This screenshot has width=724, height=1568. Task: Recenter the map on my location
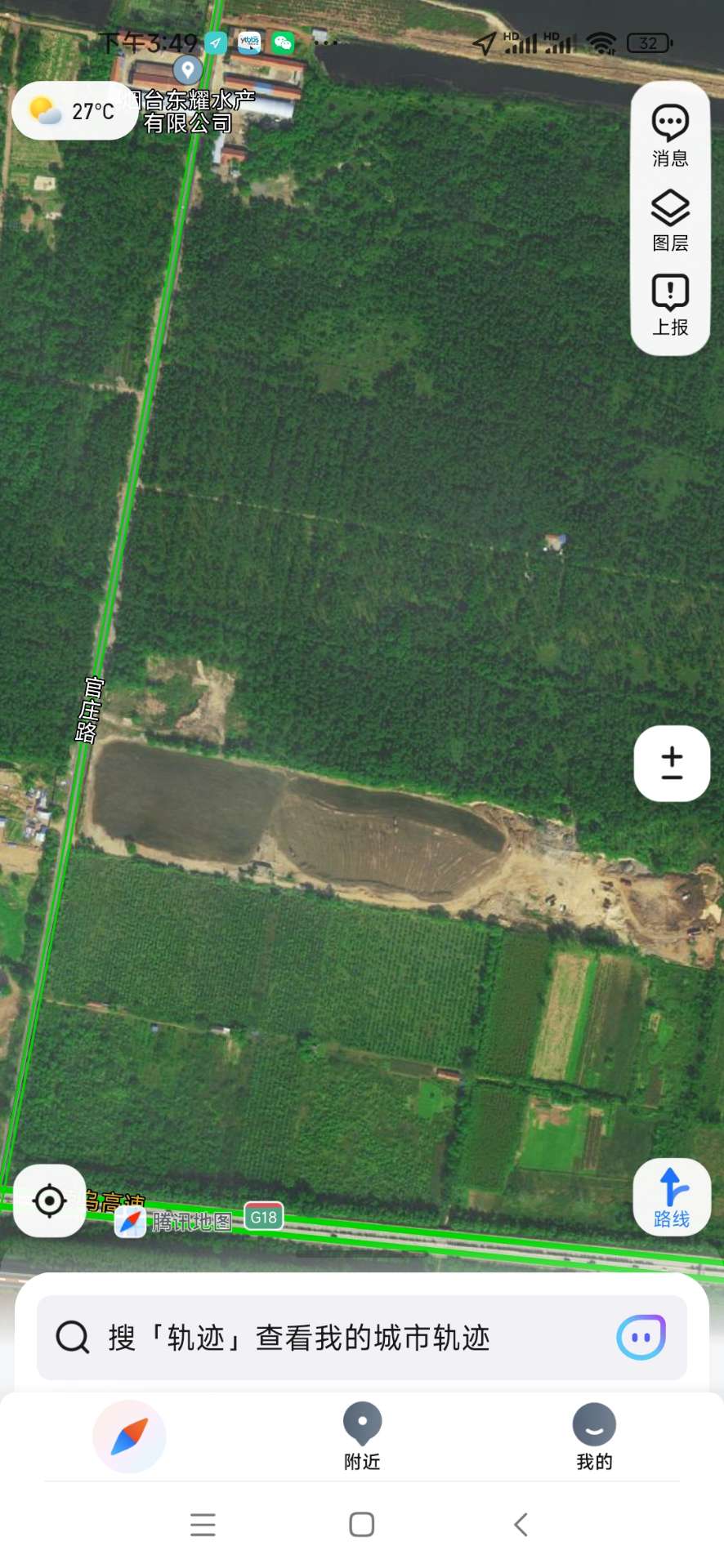click(x=50, y=1200)
